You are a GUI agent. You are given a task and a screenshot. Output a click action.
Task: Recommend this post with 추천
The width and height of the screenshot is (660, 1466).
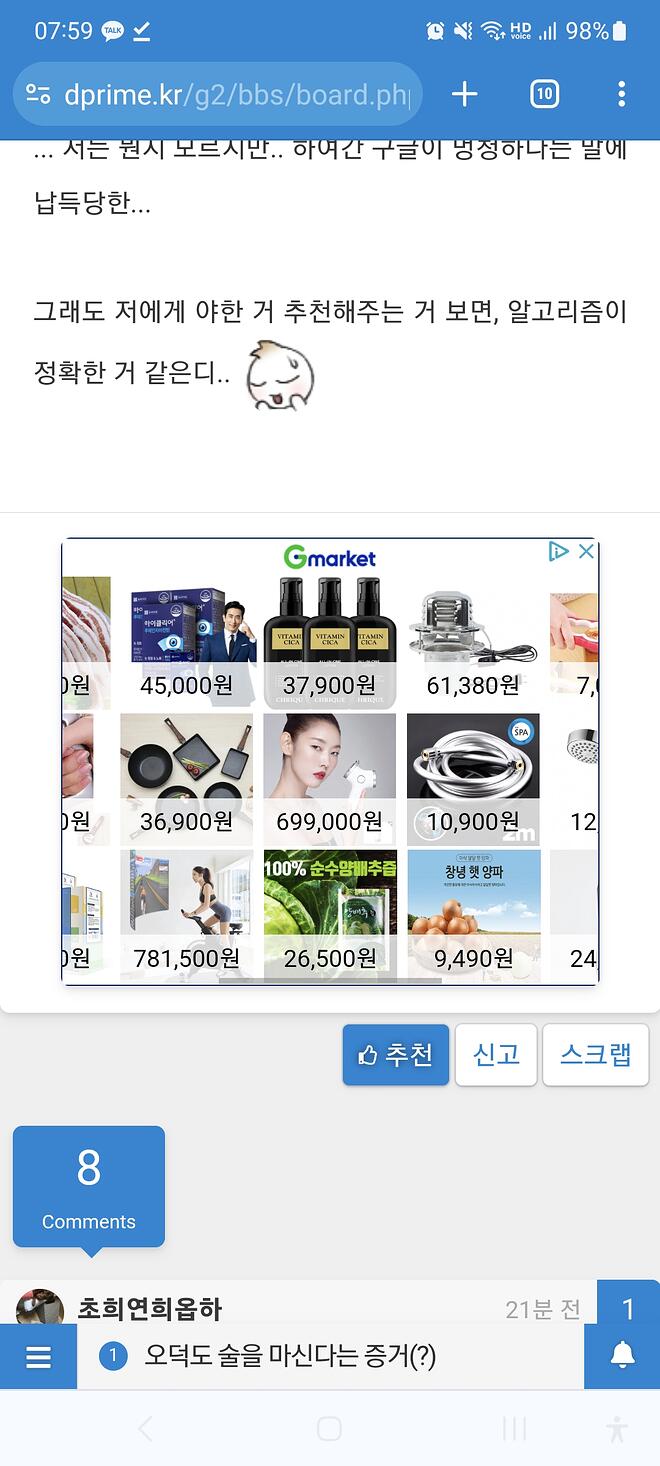396,1054
